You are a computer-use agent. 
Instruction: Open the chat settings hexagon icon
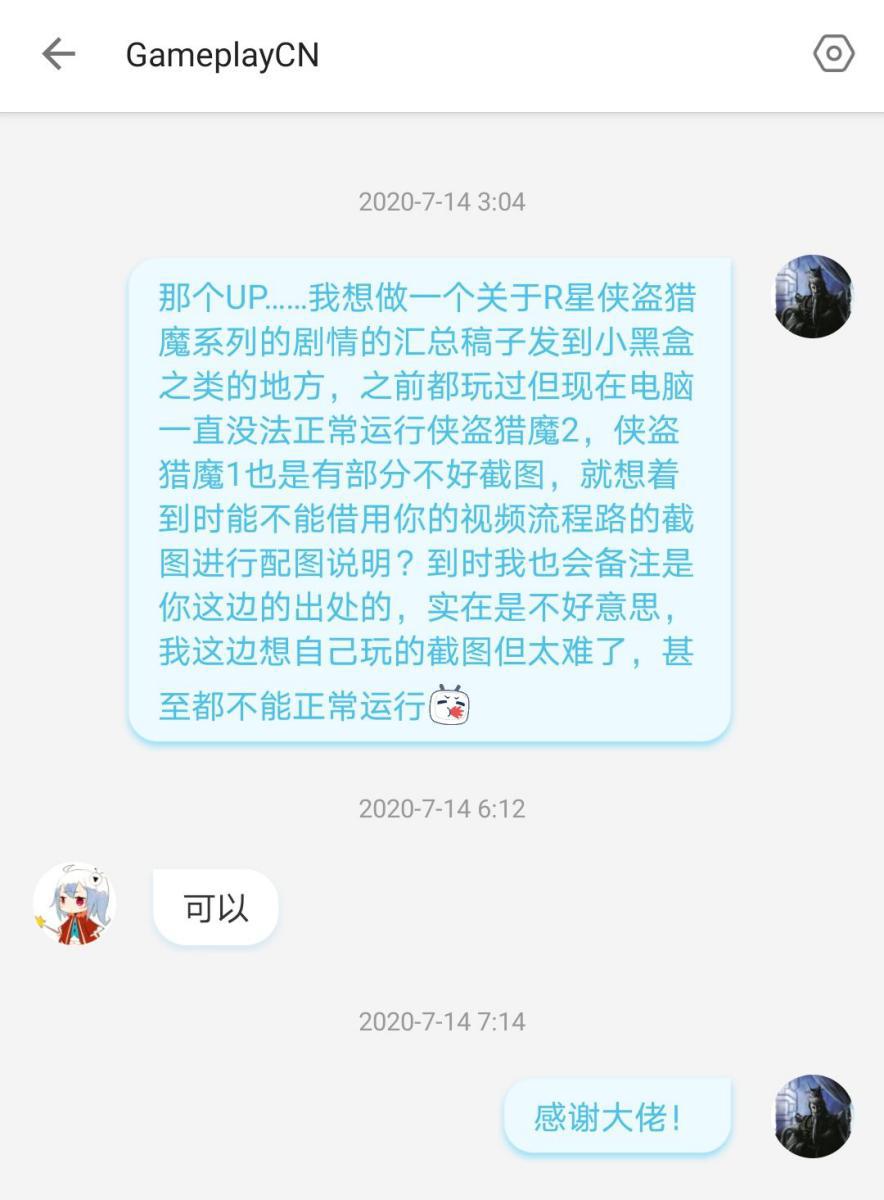tap(833, 54)
